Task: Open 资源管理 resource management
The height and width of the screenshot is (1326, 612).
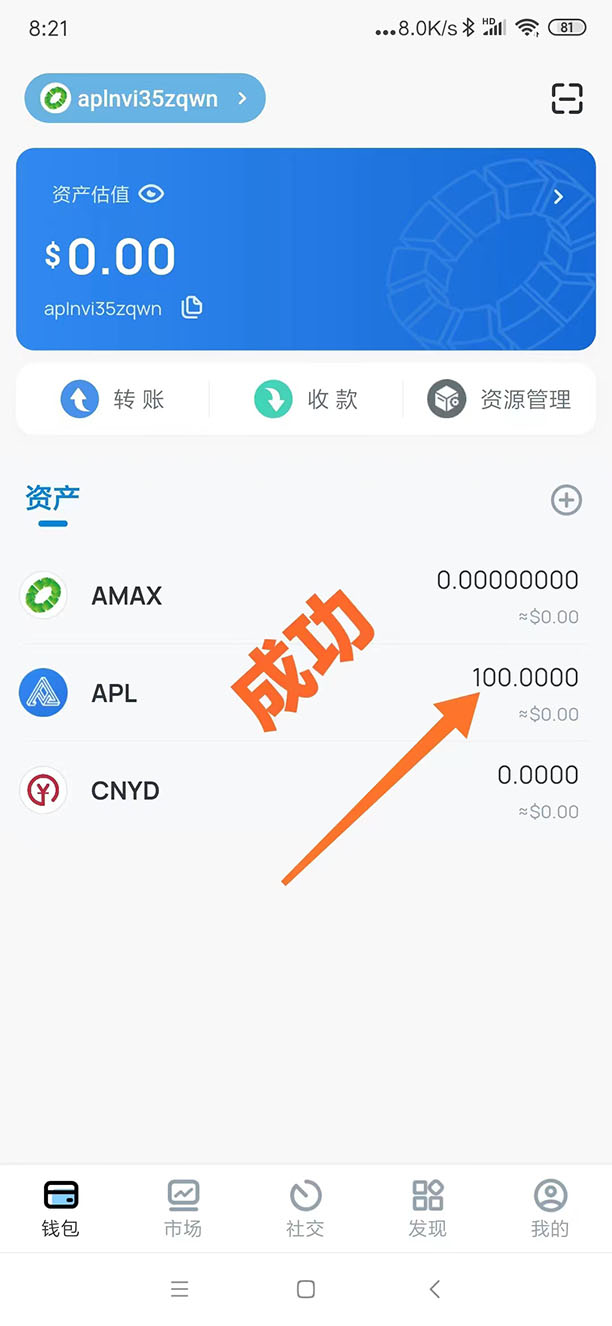Action: coord(500,400)
